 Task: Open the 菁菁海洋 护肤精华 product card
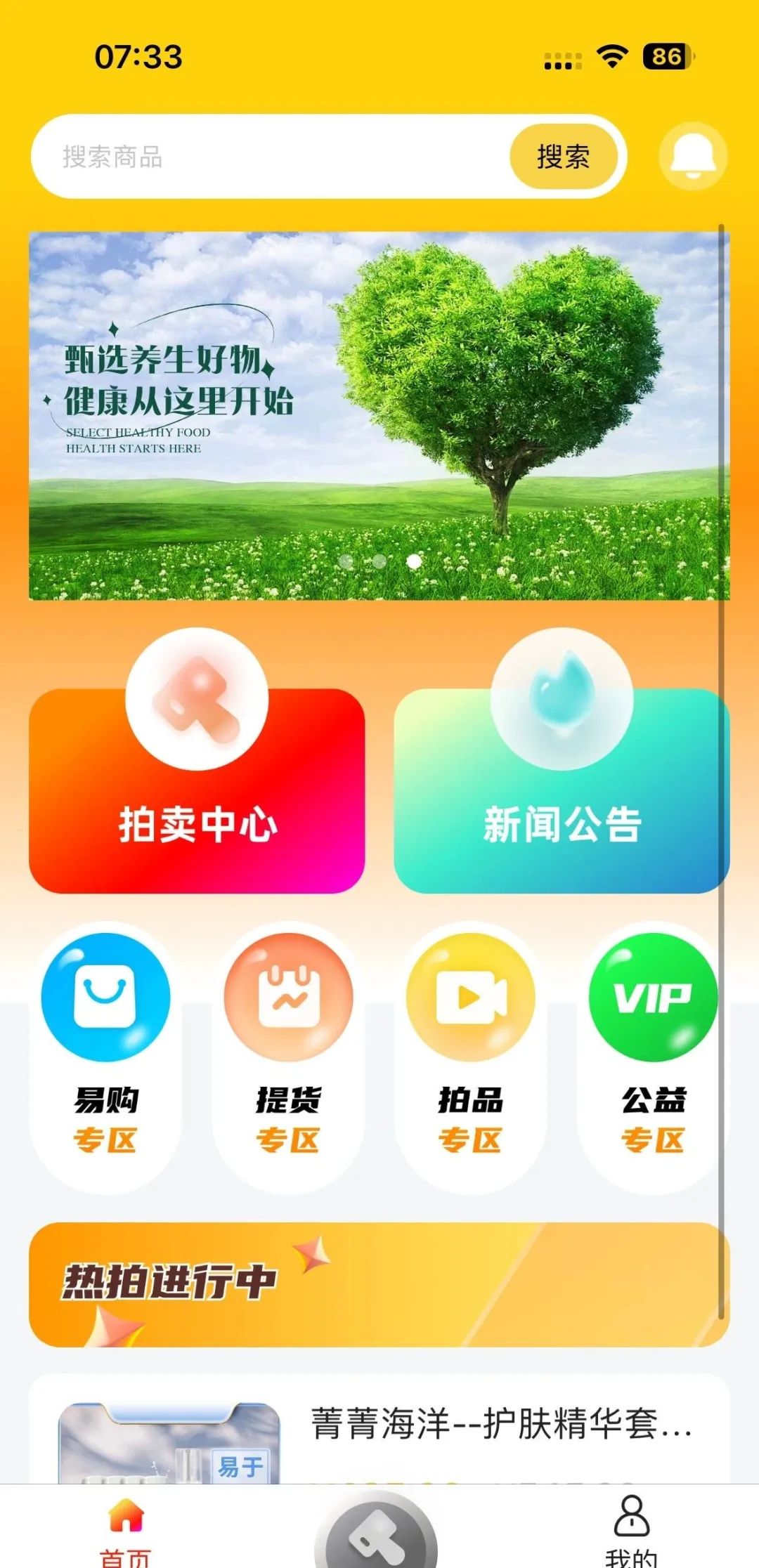click(378, 1433)
